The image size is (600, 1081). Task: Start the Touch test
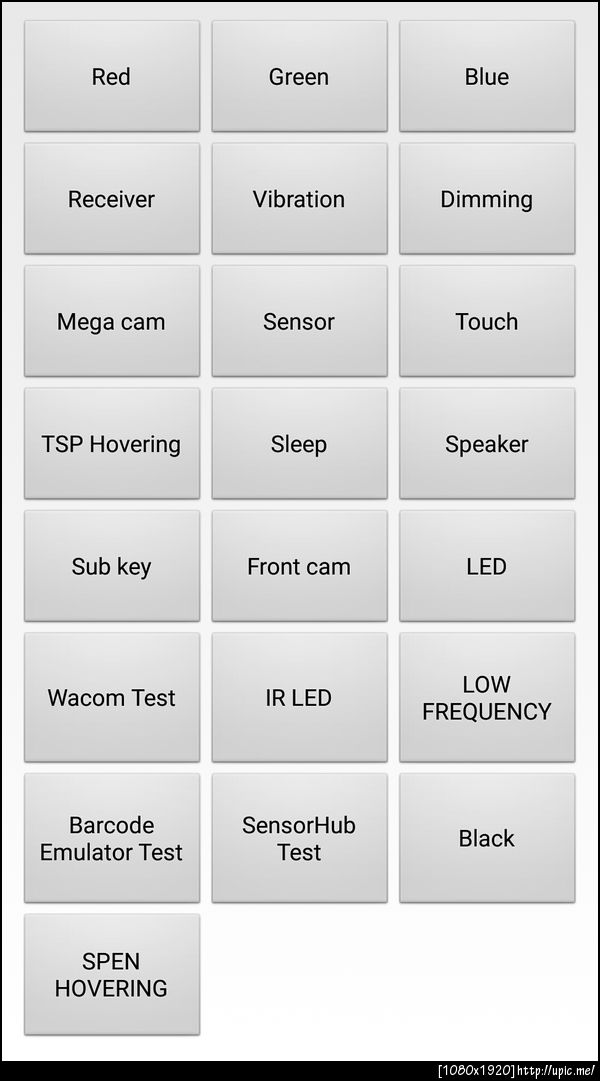(x=487, y=321)
